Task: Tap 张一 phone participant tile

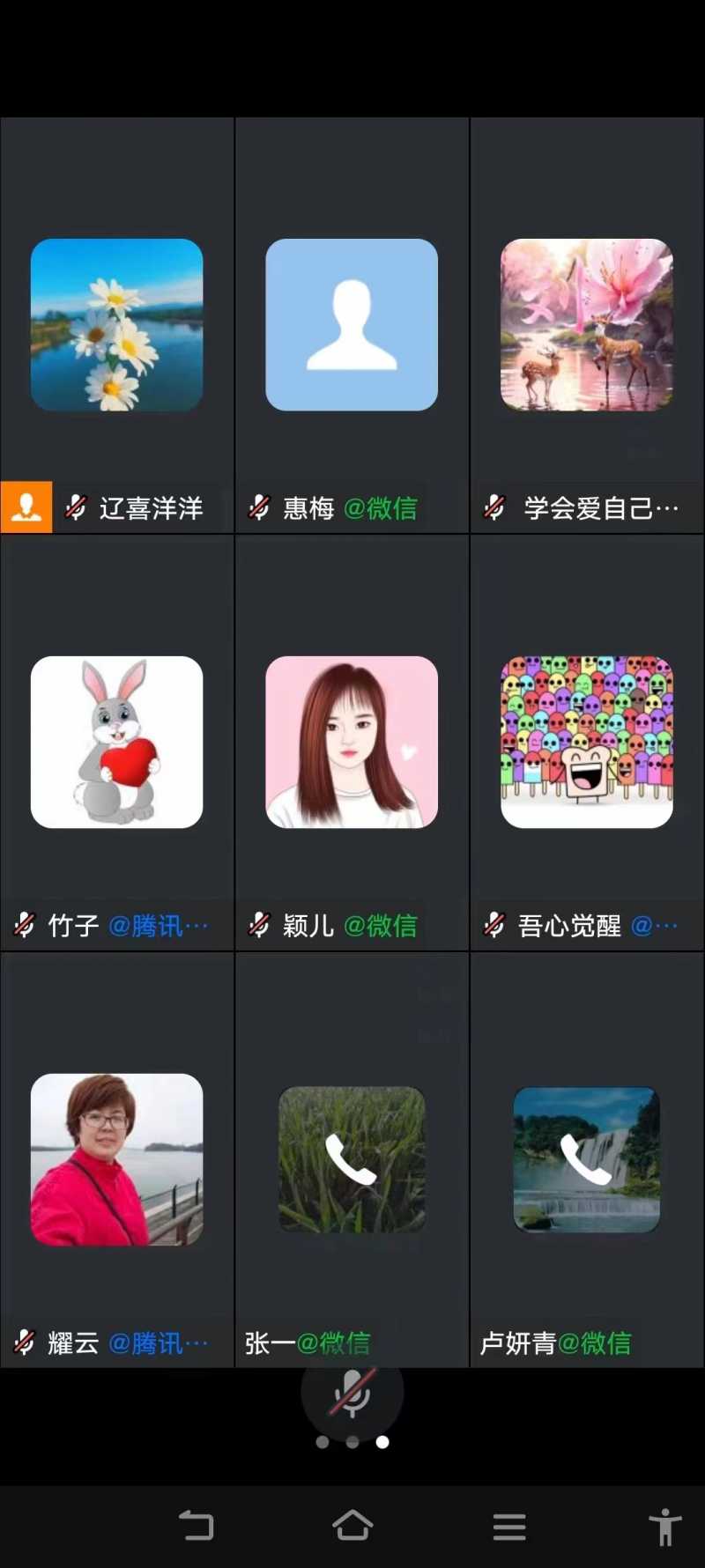Action: point(352,1159)
